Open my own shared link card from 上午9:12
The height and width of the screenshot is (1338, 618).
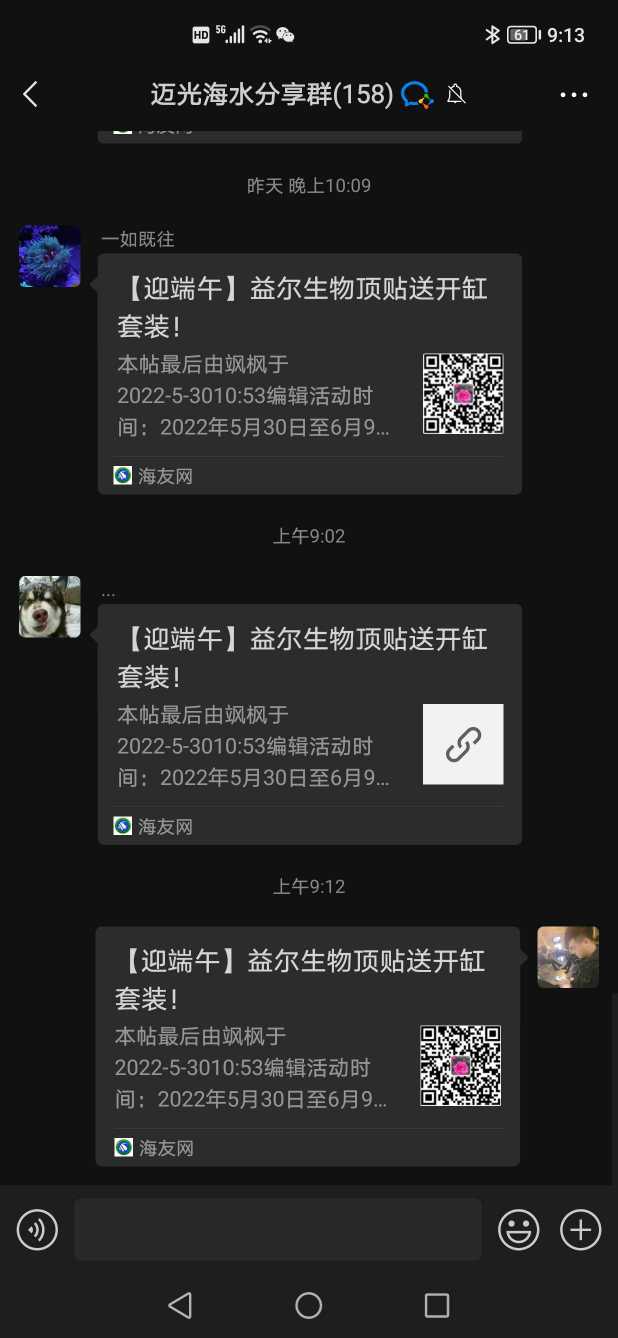click(x=307, y=1045)
